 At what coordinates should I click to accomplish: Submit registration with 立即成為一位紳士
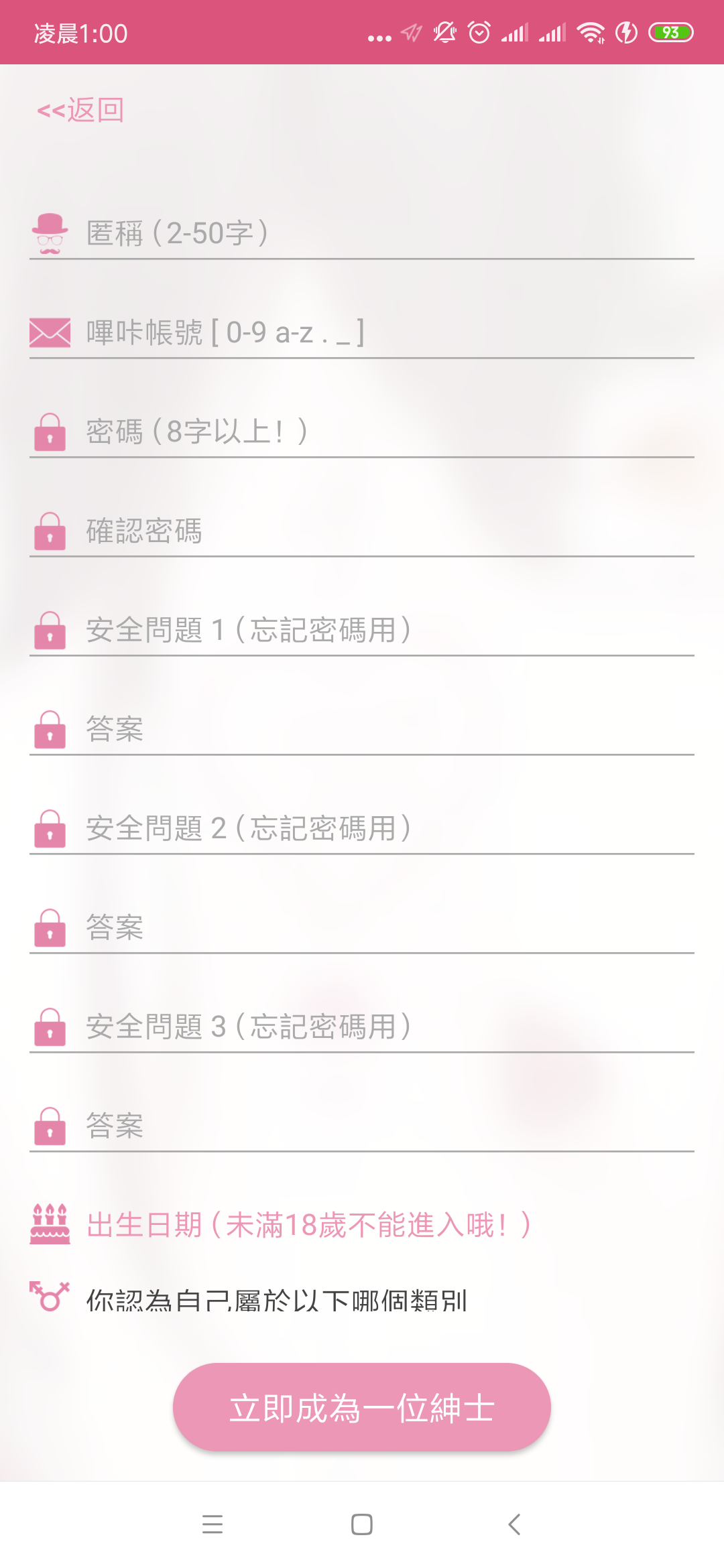[x=362, y=1407]
